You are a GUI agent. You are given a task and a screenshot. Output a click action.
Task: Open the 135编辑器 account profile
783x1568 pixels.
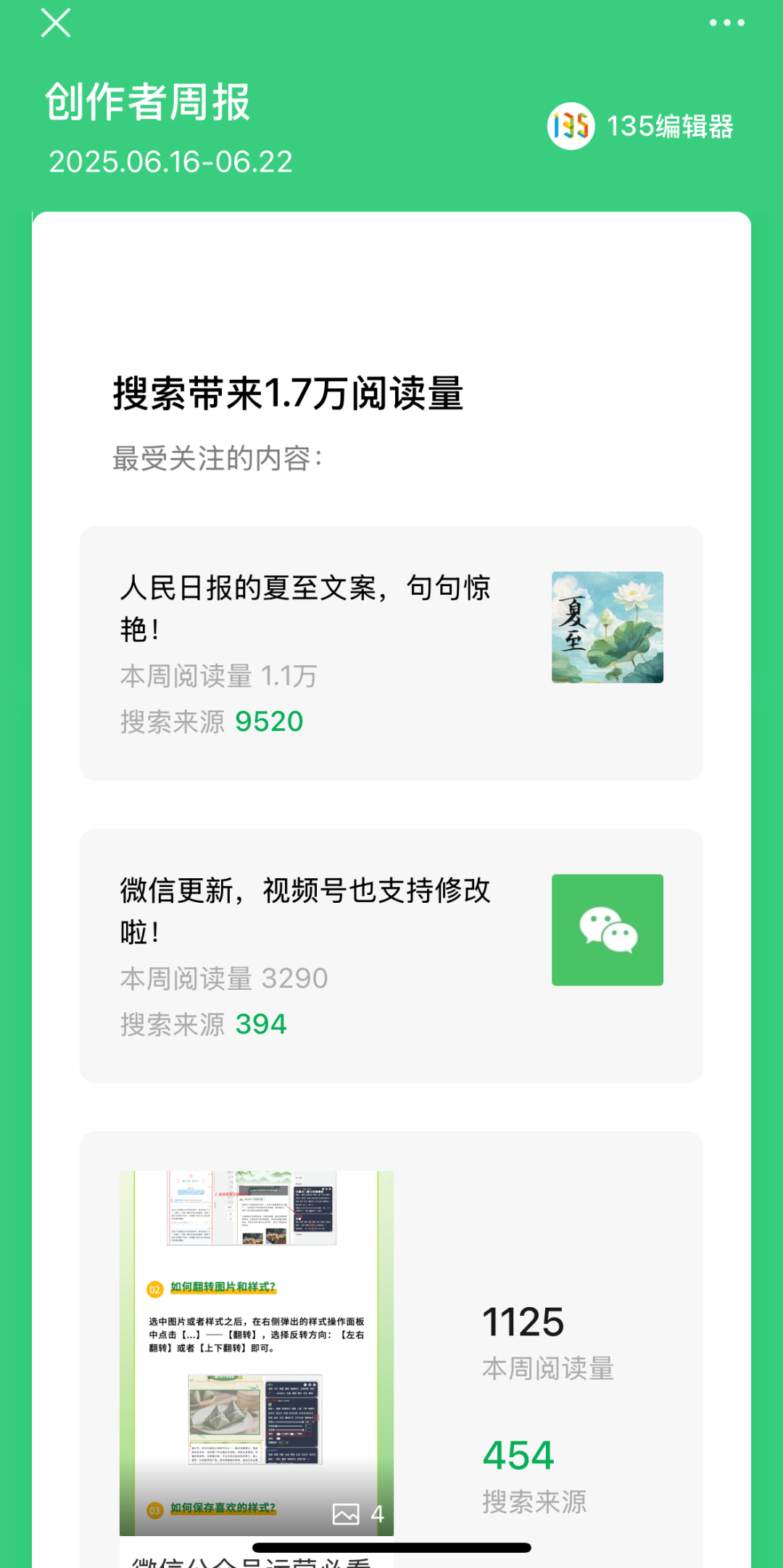(x=640, y=126)
